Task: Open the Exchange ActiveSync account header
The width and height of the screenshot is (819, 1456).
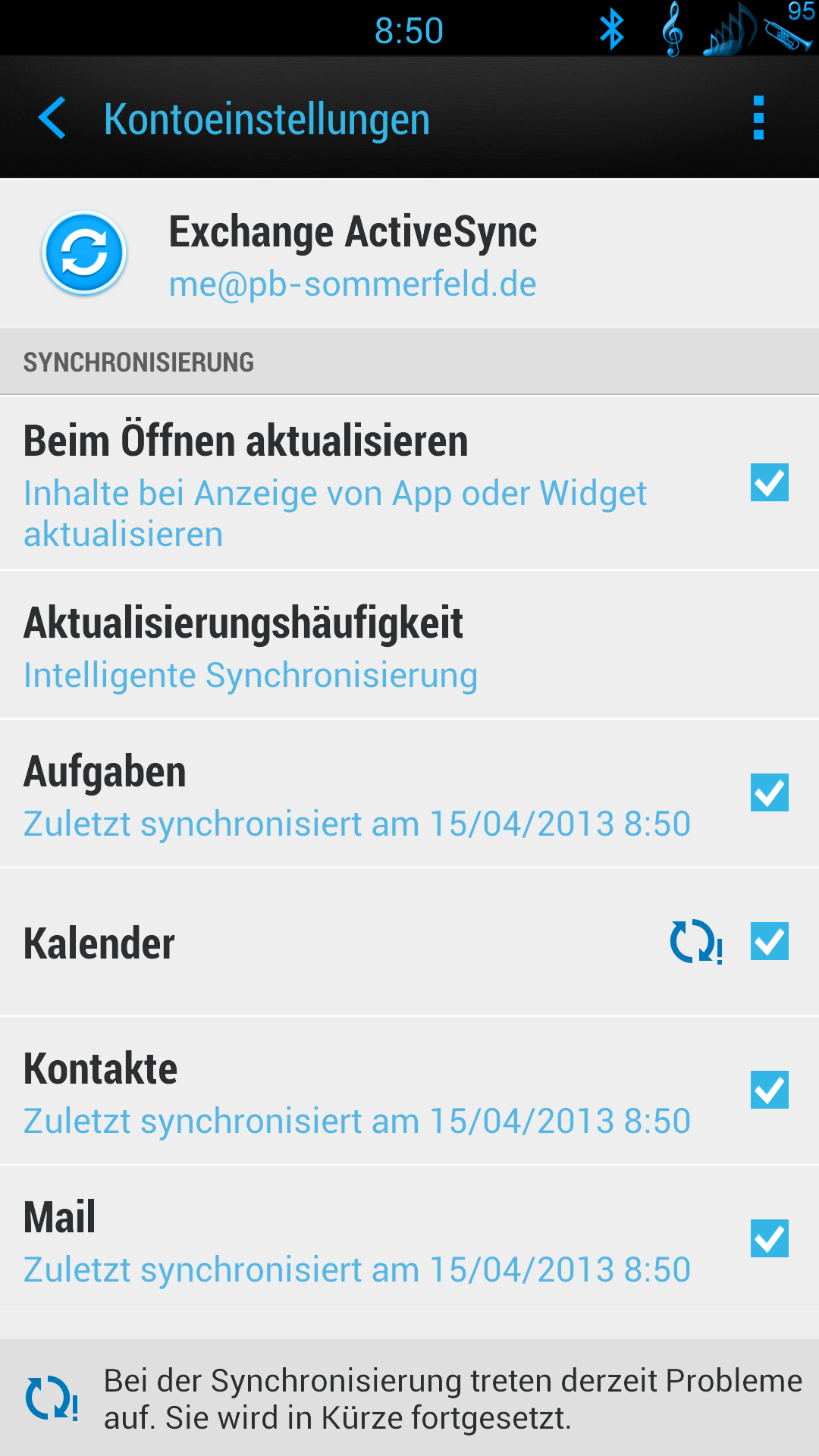Action: click(x=409, y=254)
